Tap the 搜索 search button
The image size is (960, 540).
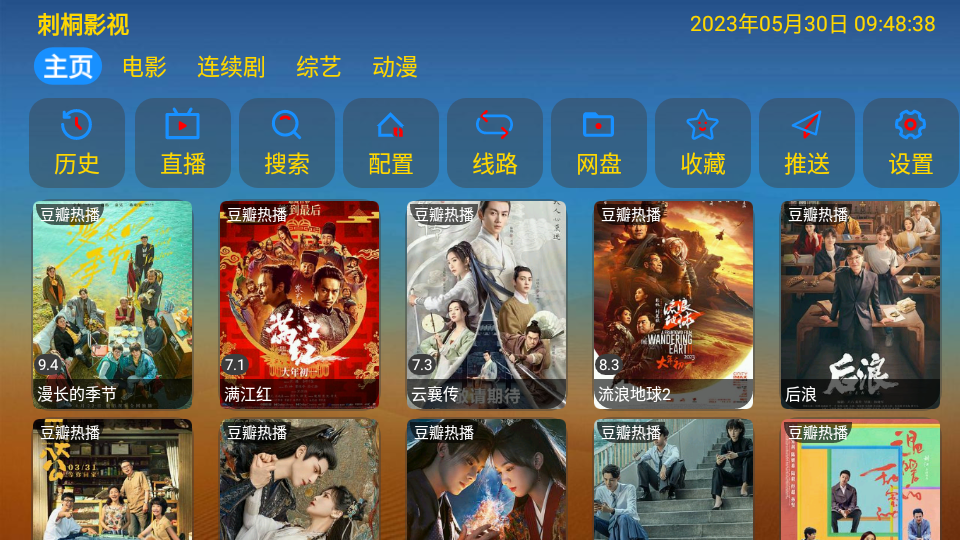(x=287, y=143)
